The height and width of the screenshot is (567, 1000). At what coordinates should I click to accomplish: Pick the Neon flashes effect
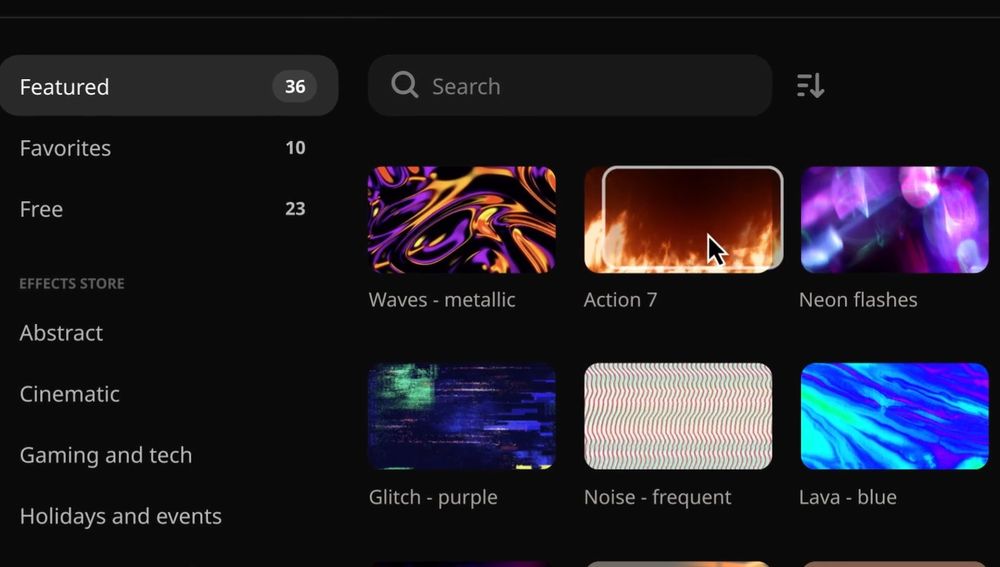(894, 220)
